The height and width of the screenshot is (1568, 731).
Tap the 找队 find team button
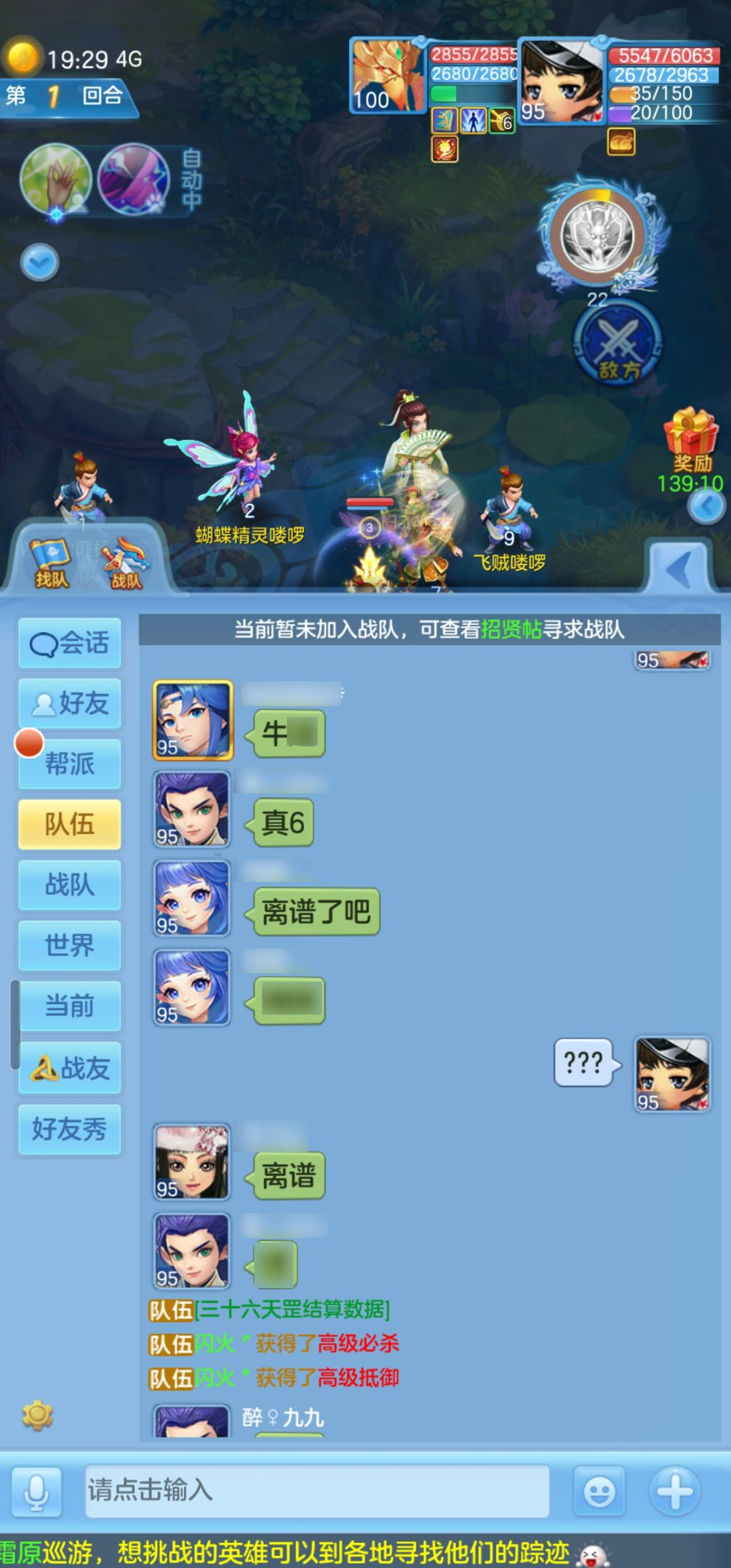point(52,564)
